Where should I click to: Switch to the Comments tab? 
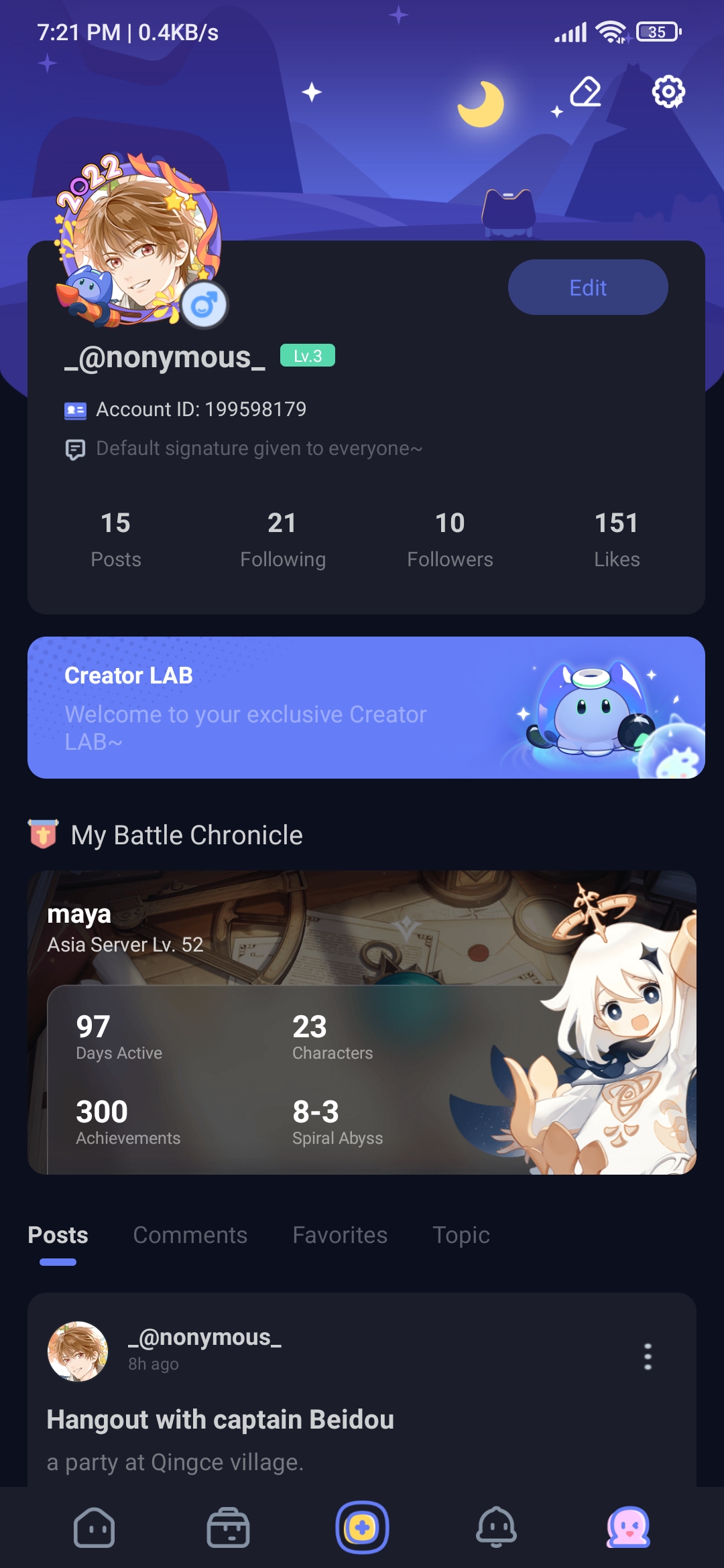190,1235
